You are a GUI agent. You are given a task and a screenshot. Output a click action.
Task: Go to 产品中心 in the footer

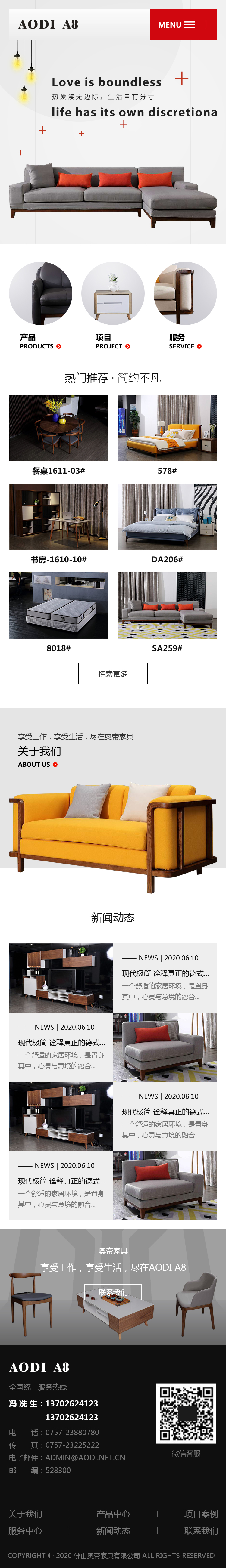pos(113,1514)
